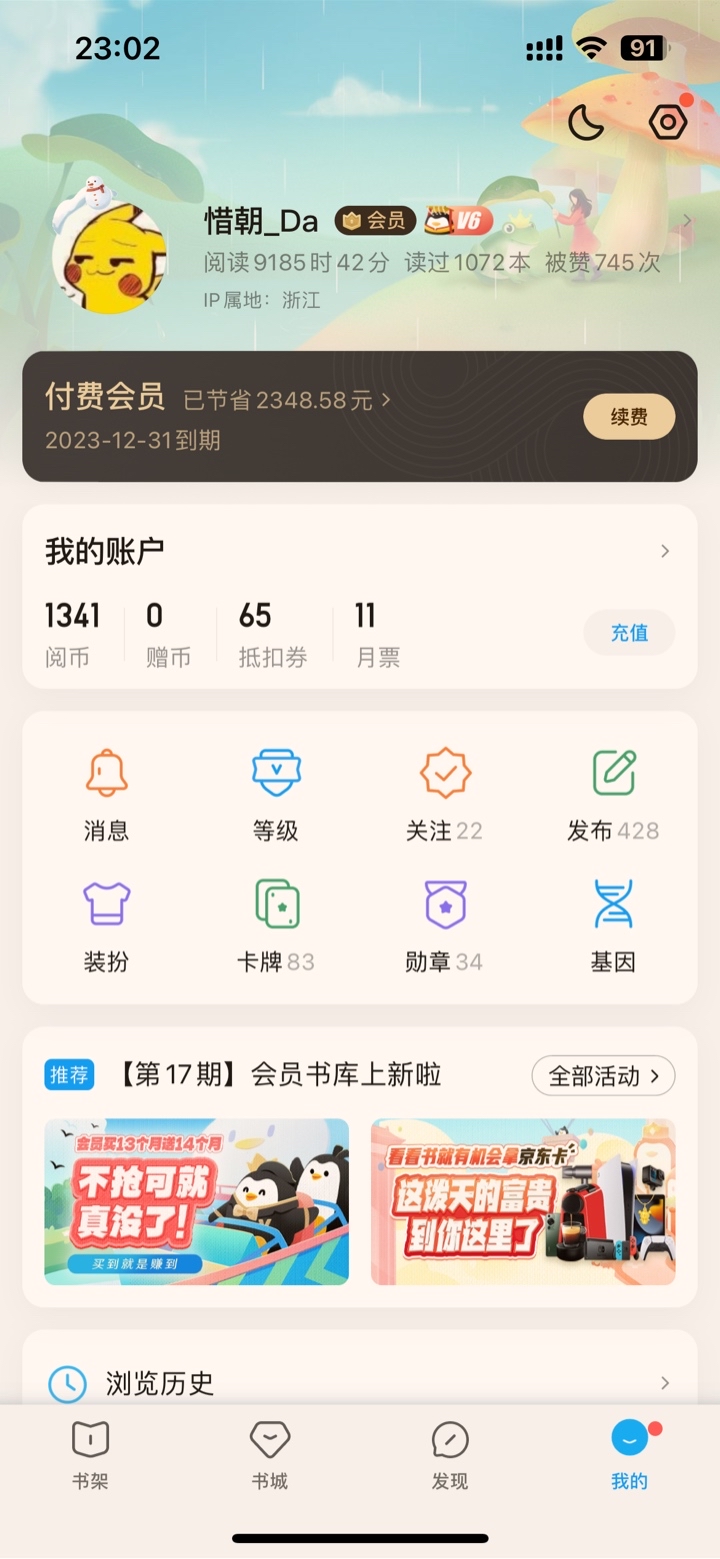
Task: Switch to the 书架 bookshelf tab
Action: tap(90, 1456)
